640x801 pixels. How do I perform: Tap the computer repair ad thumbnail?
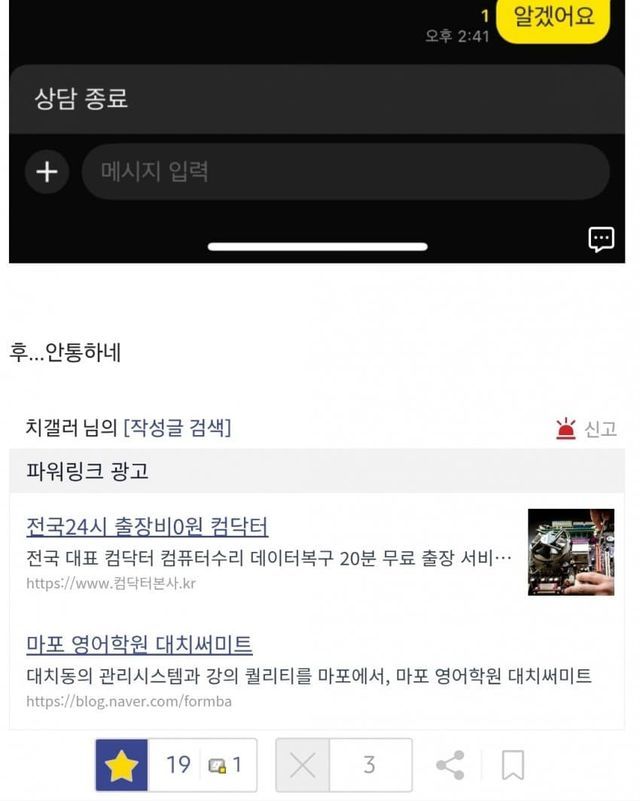(570, 552)
